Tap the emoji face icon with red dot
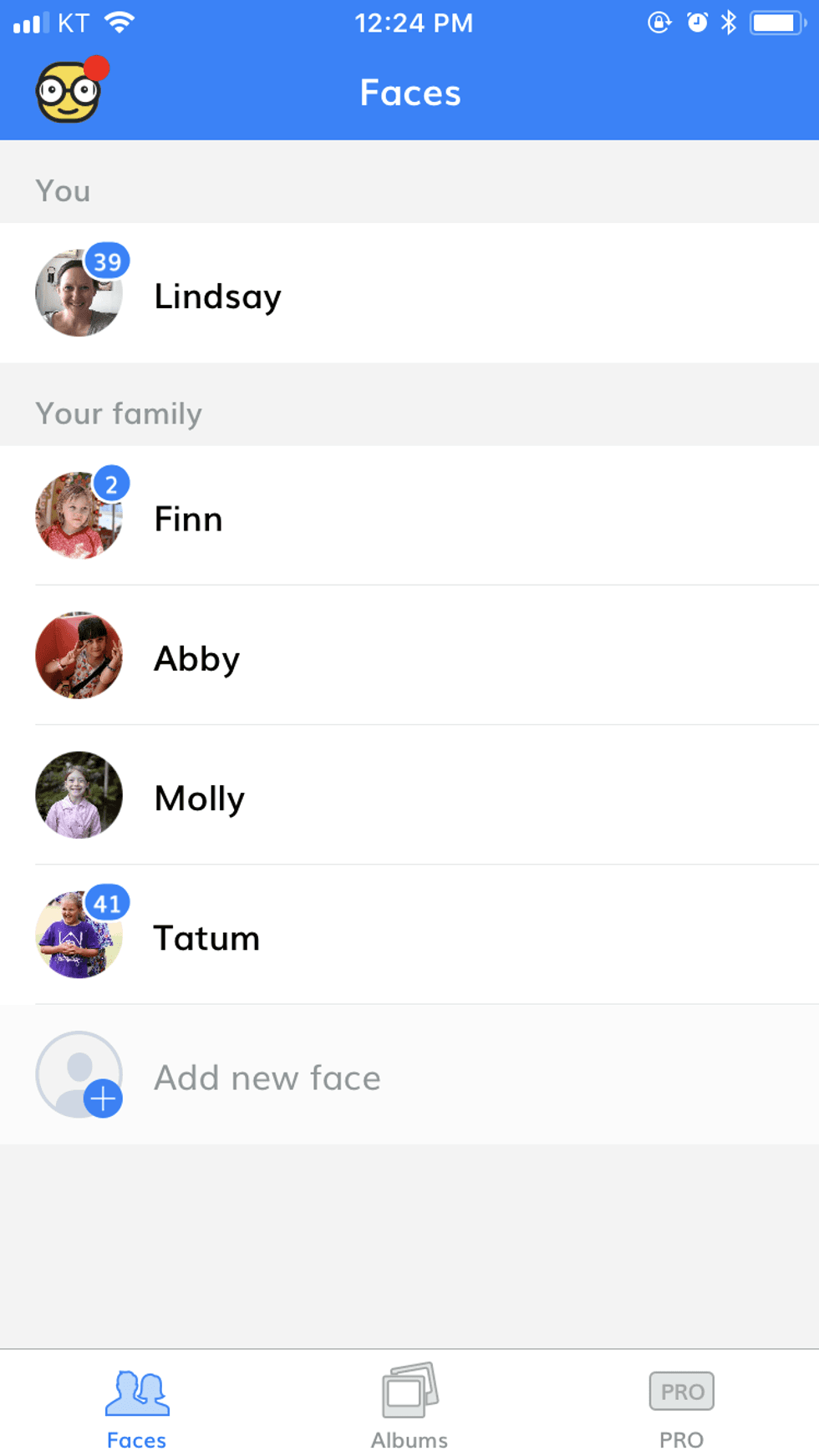 point(69,92)
